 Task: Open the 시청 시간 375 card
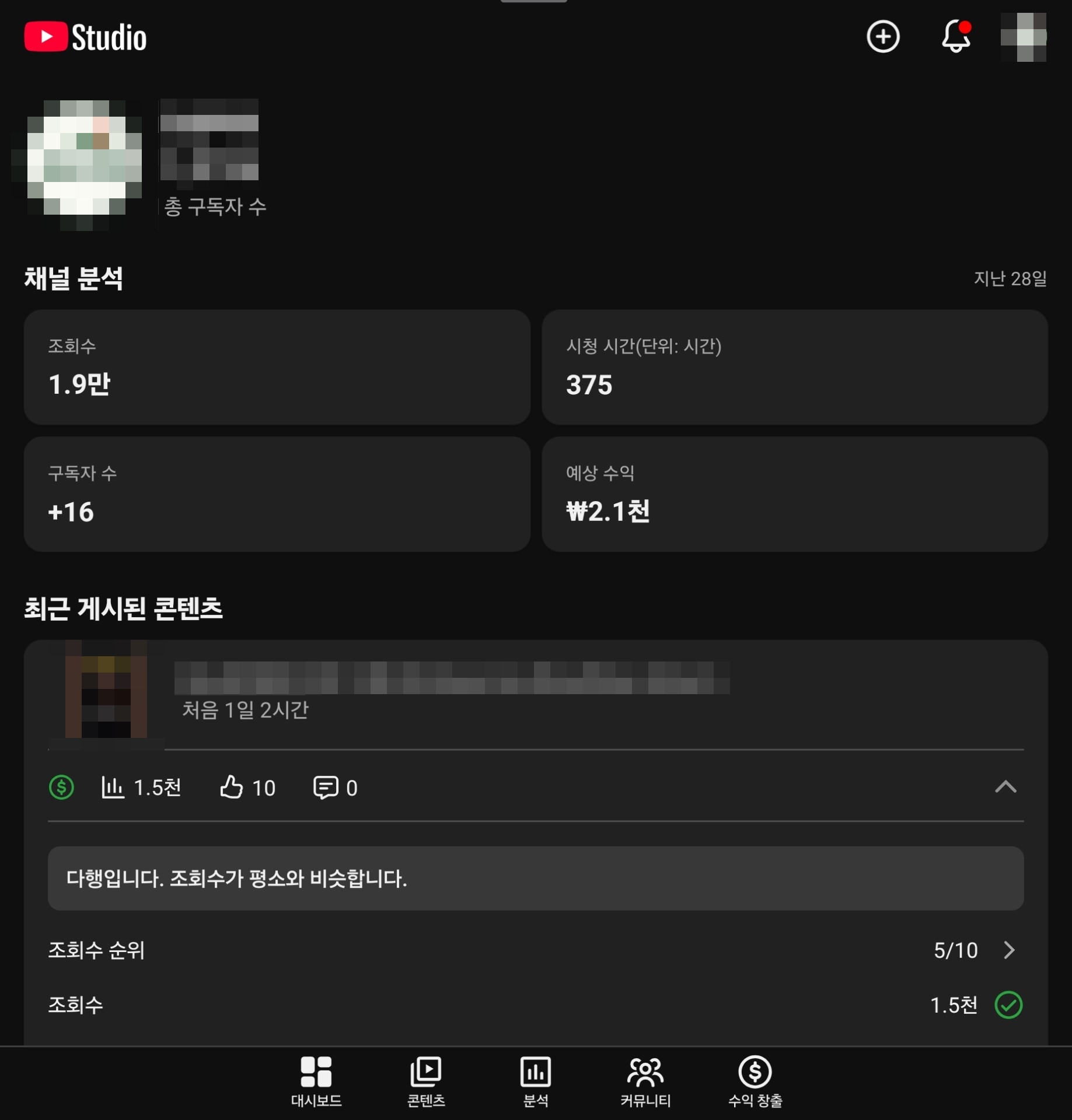tap(794, 367)
